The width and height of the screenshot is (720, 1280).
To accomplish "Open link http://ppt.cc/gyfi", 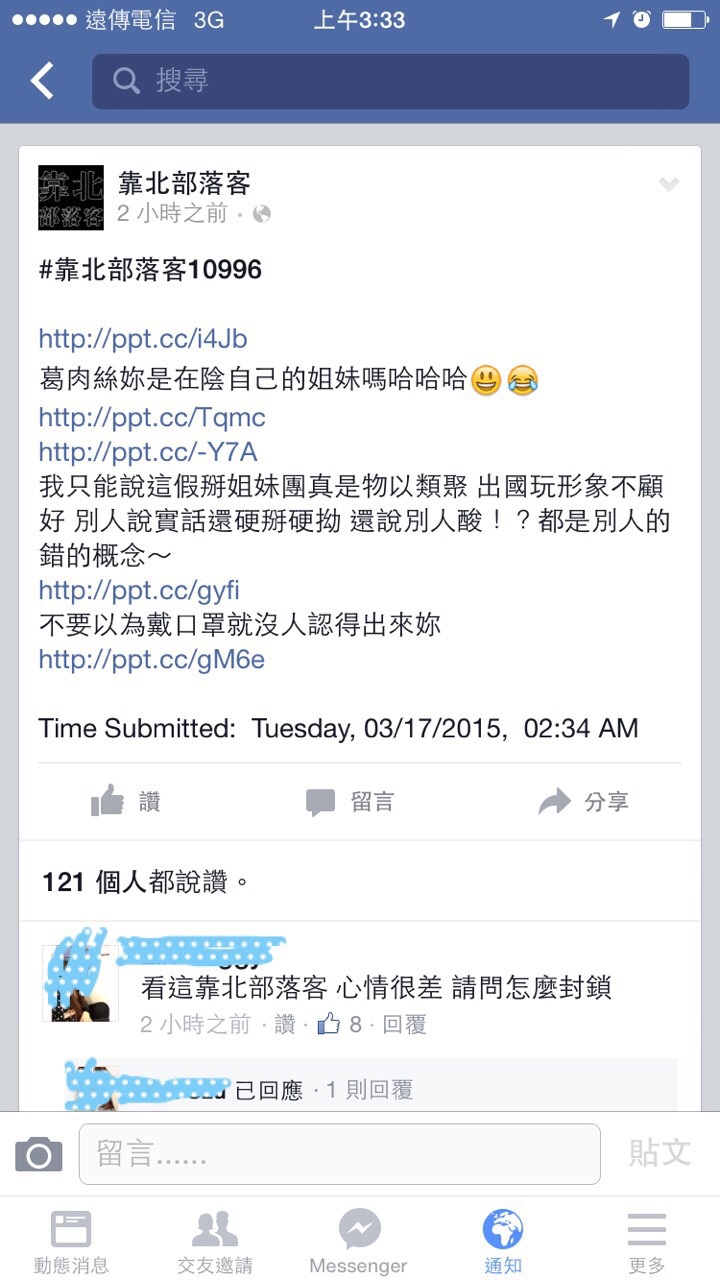I will [x=139, y=589].
